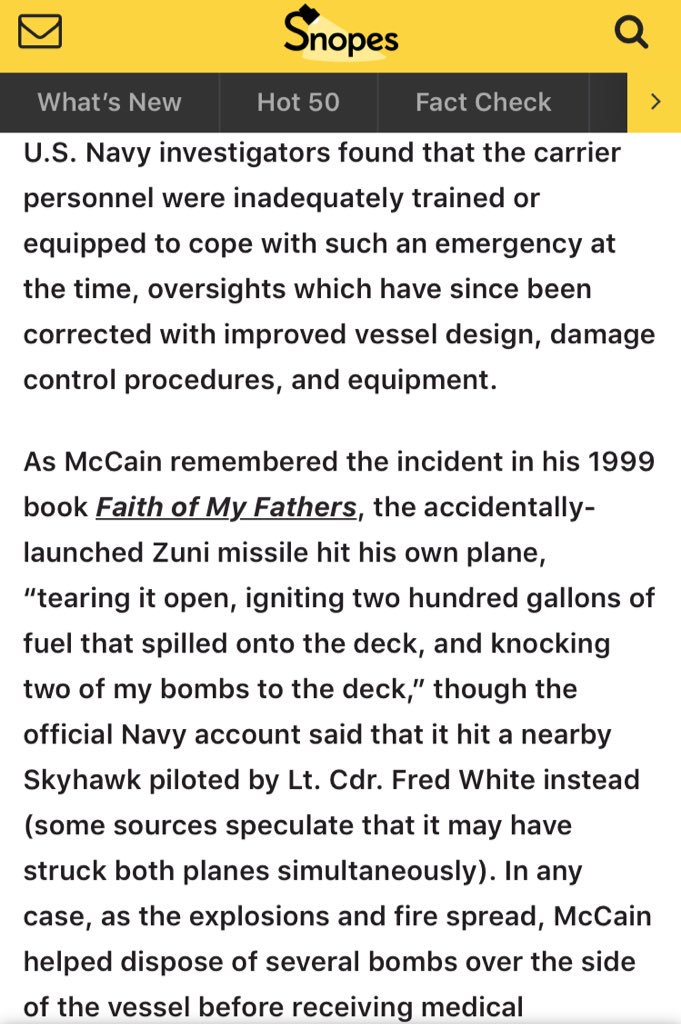Open the Faith of My Fathers link
This screenshot has width=681, height=1024.
[x=226, y=507]
